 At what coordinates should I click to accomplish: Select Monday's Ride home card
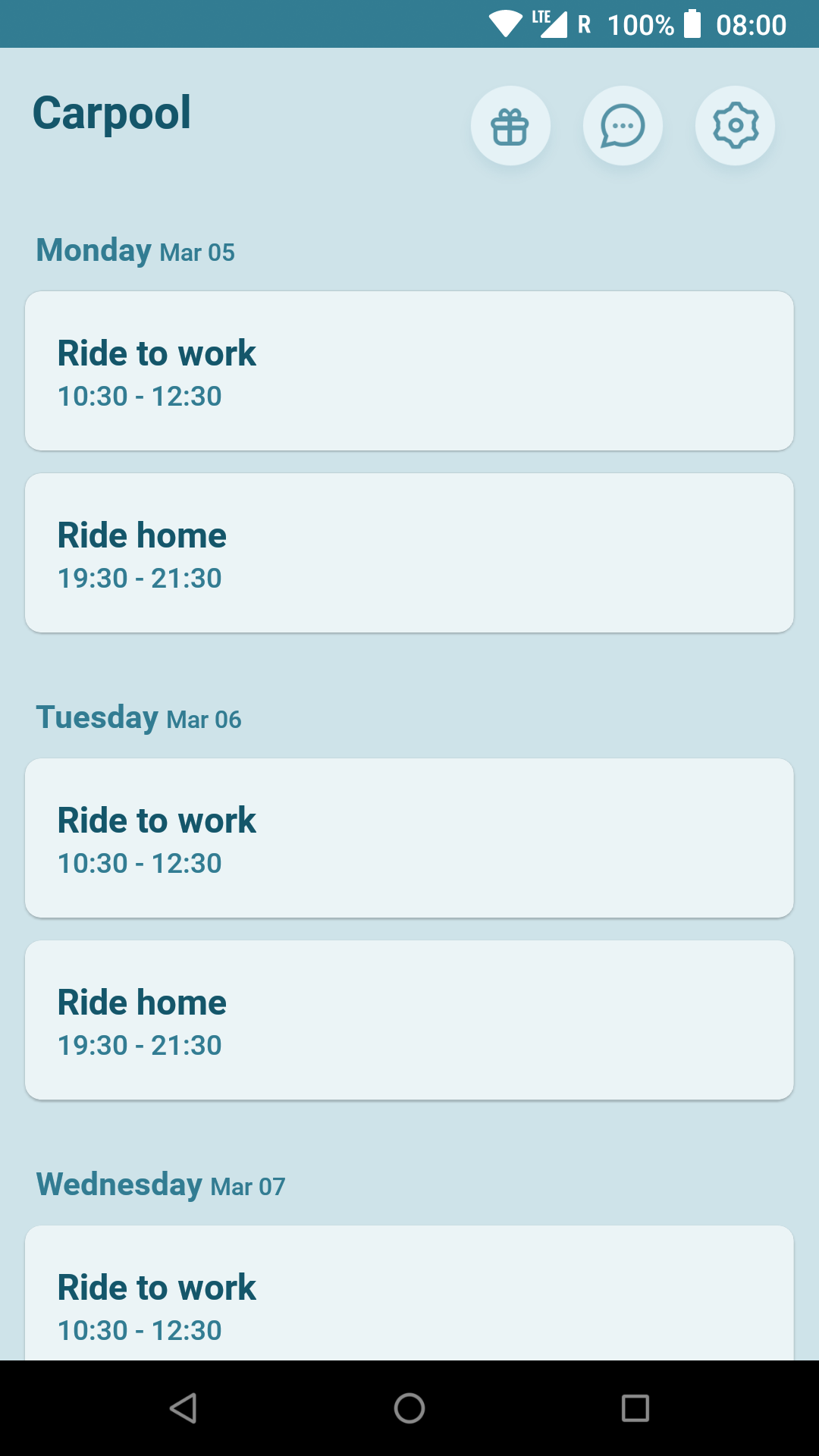409,551
